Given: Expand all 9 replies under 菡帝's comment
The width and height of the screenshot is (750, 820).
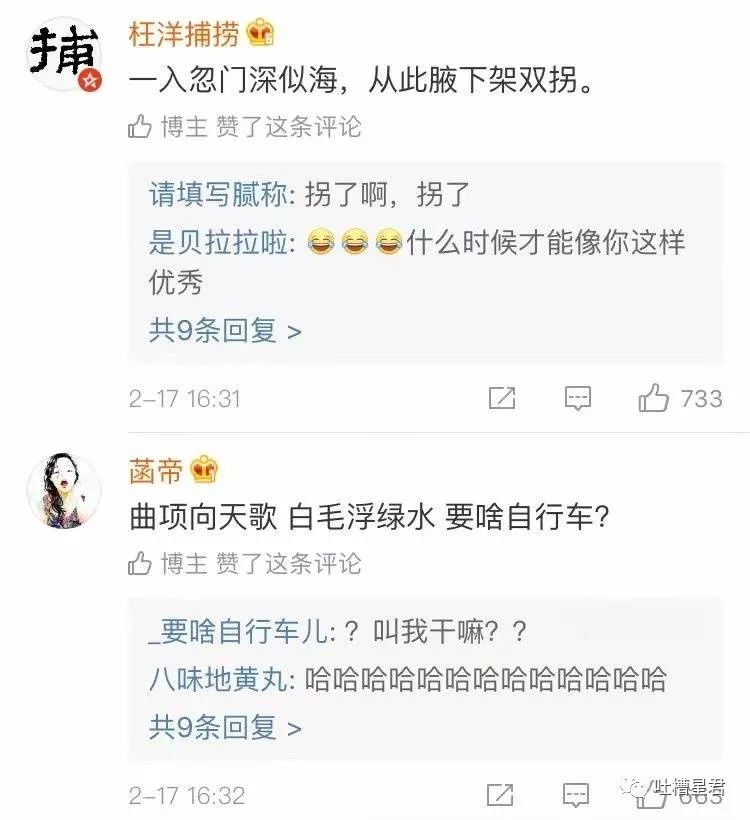Looking at the screenshot, I should (225, 727).
